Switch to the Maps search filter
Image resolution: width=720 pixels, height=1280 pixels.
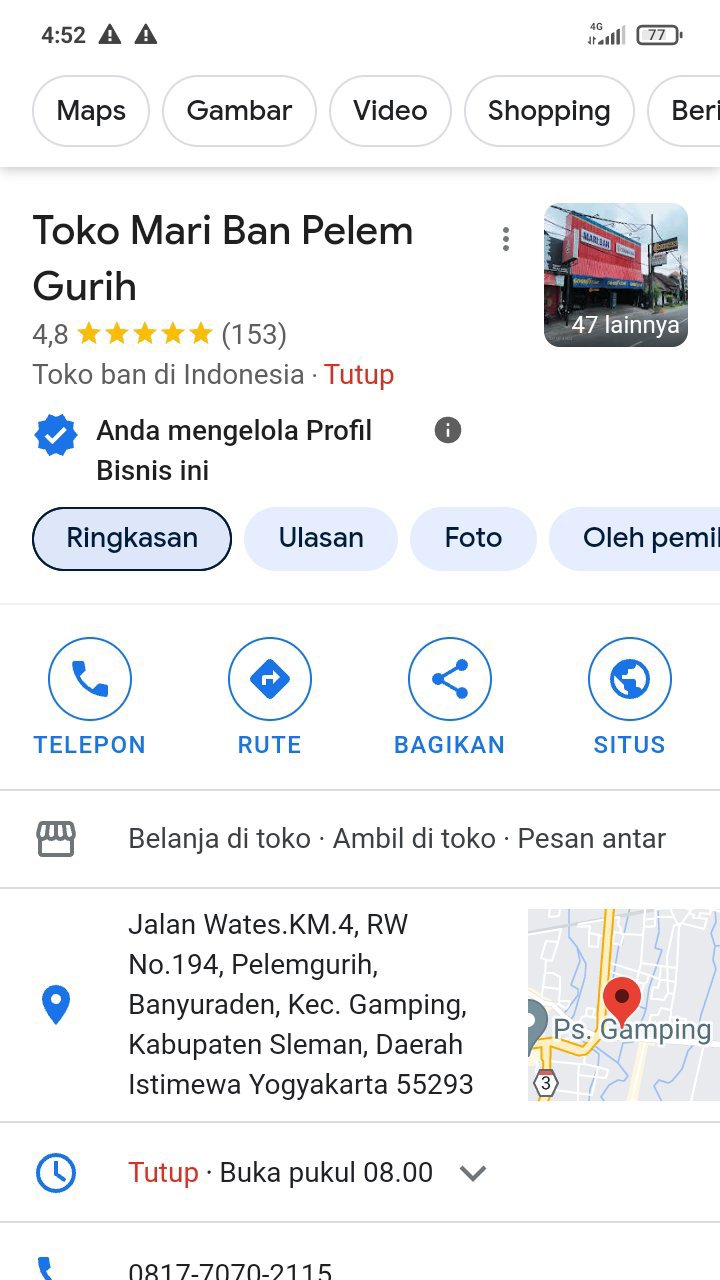coord(91,111)
